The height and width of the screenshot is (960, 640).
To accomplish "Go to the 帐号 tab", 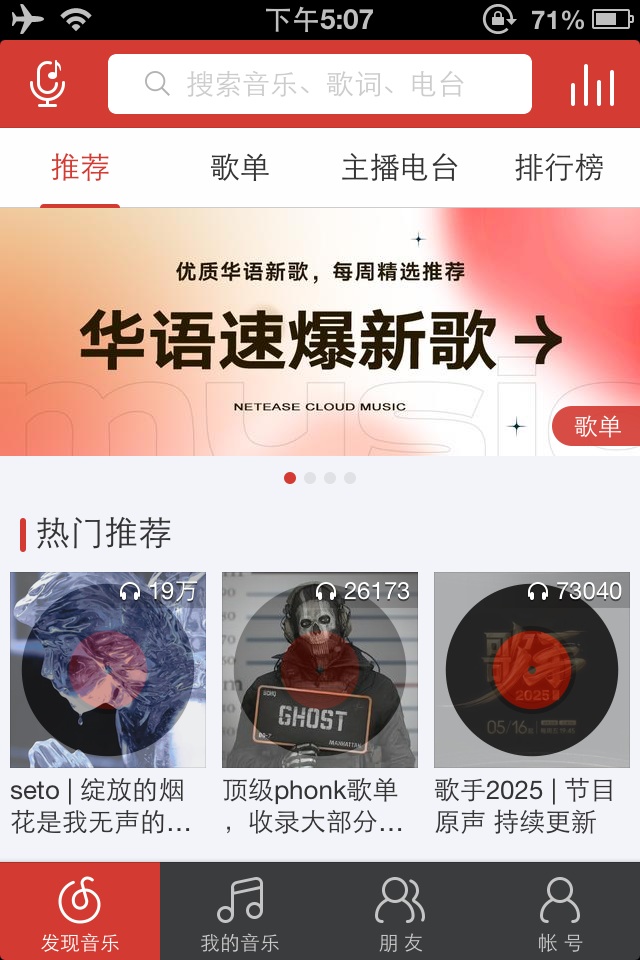I will (560, 912).
